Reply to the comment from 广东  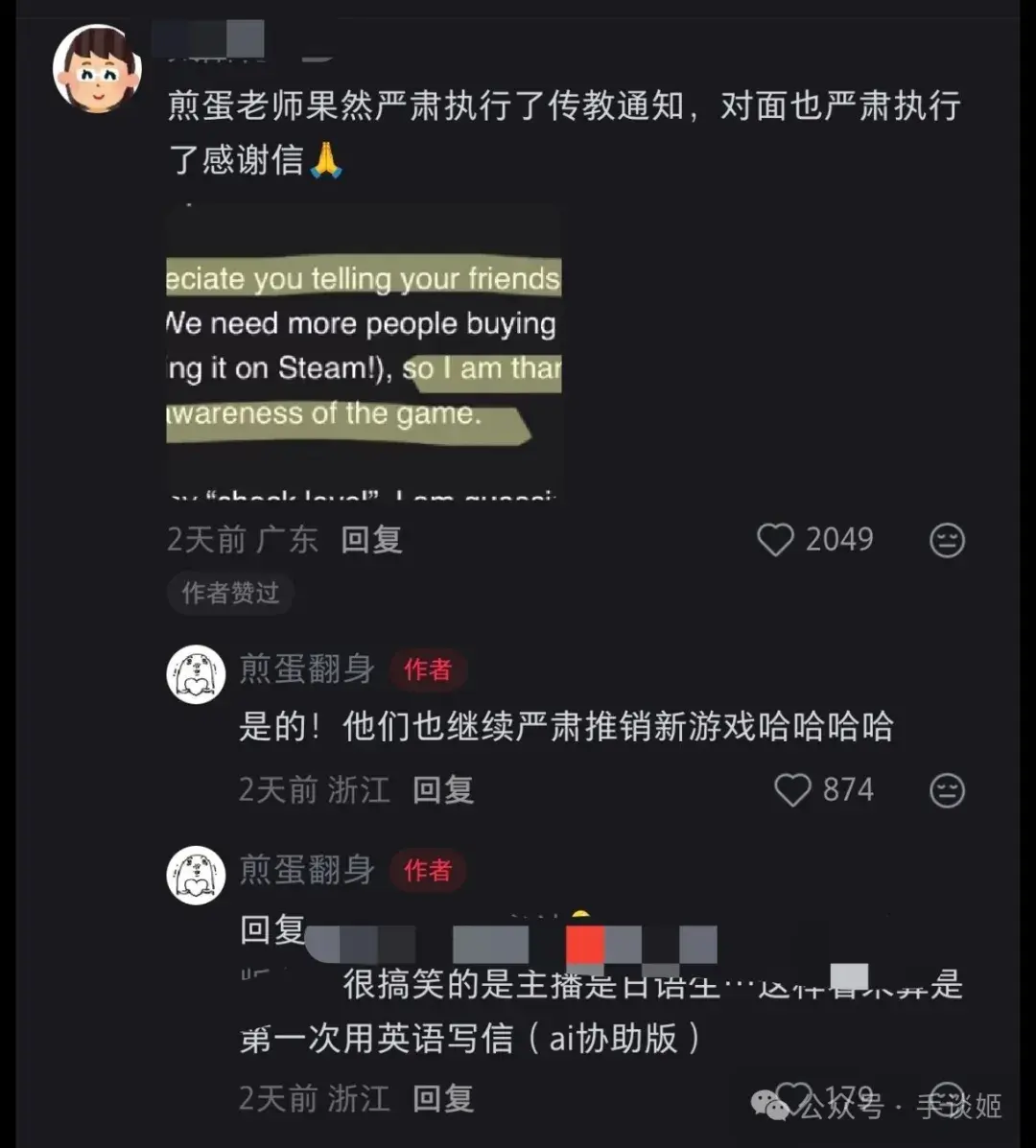click(x=371, y=540)
